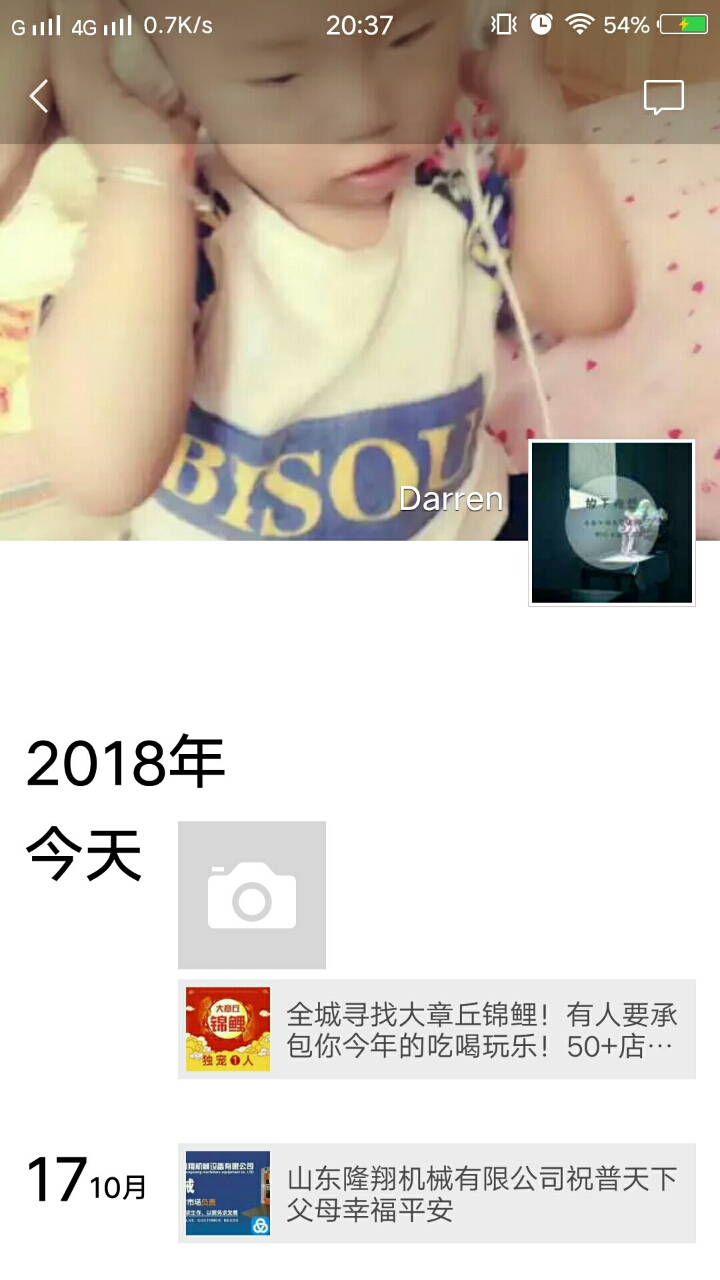
Task: Open the 山东隆翔机械 shared article
Action: click(437, 1193)
